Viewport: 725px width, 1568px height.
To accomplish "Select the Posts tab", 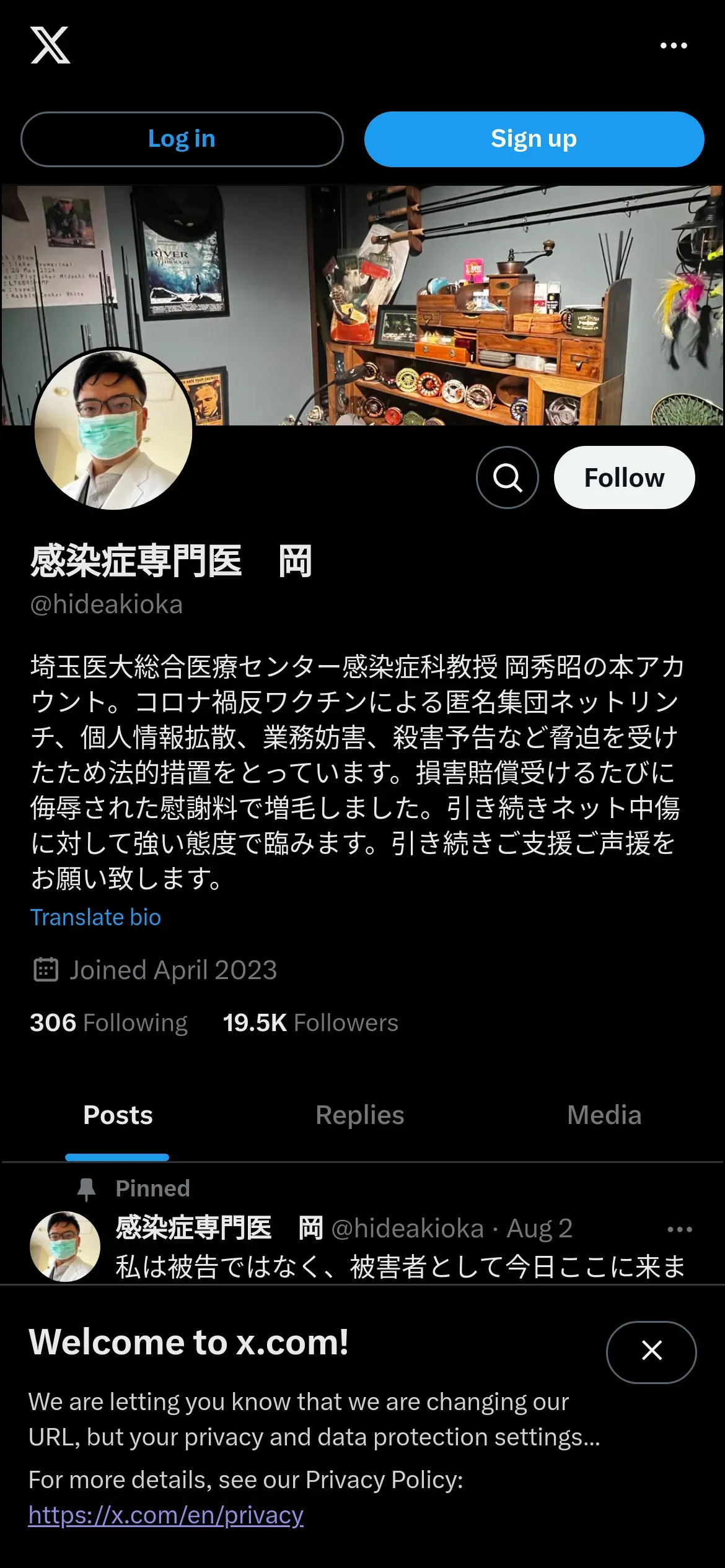I will [118, 1115].
